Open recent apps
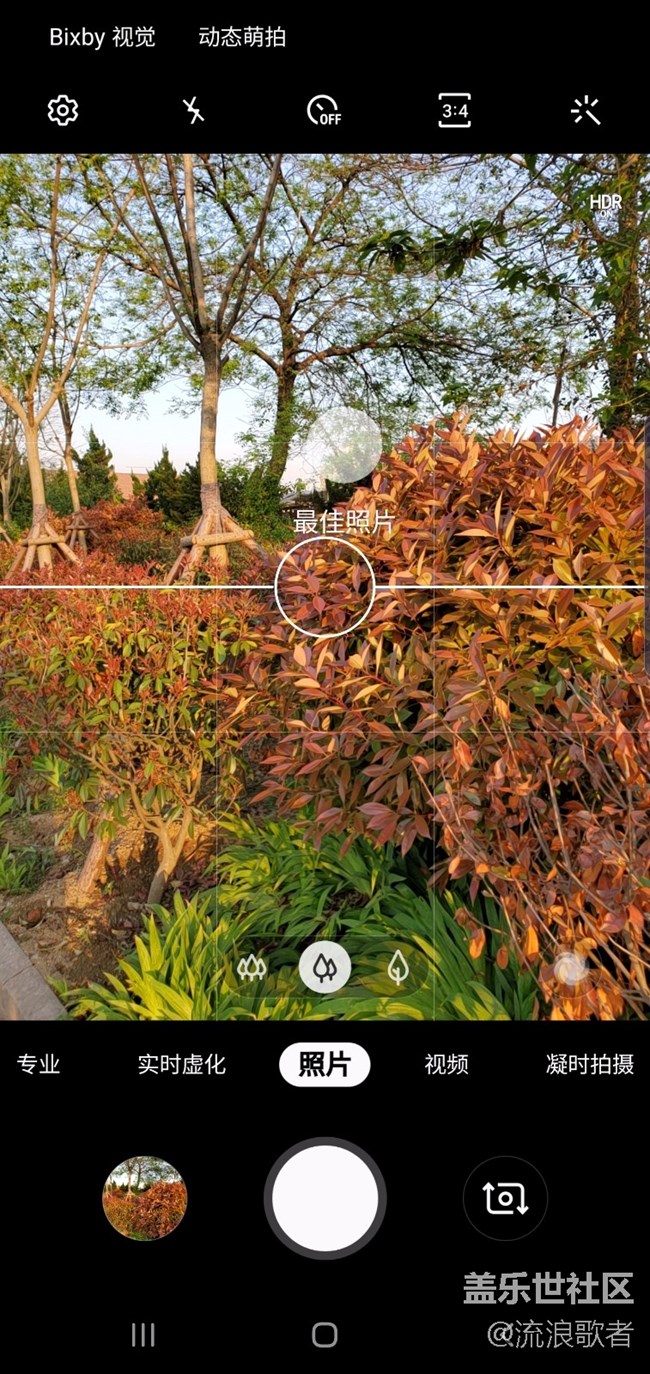This screenshot has width=650, height=1374. [x=144, y=1334]
